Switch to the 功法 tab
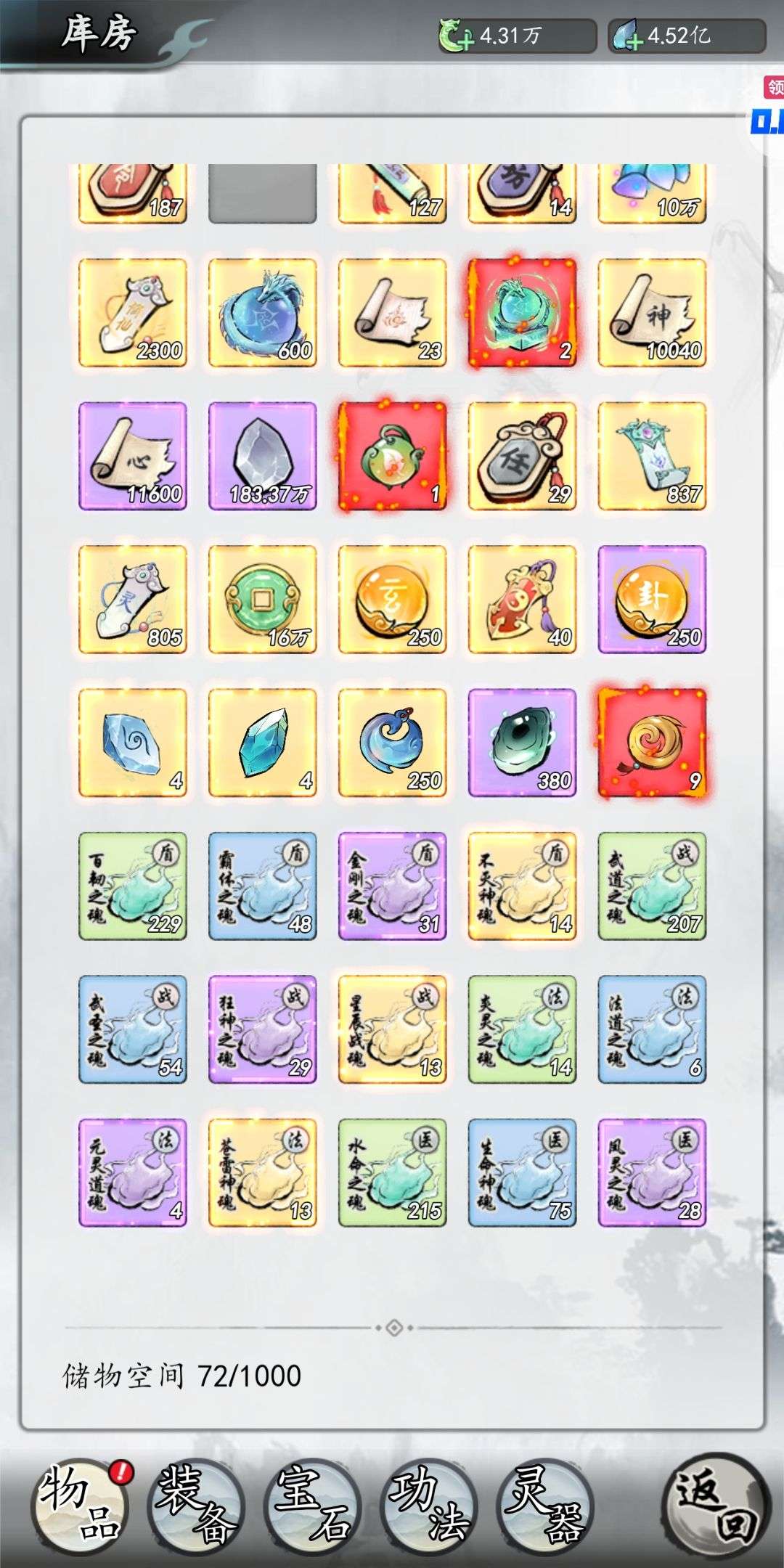 [x=428, y=1506]
